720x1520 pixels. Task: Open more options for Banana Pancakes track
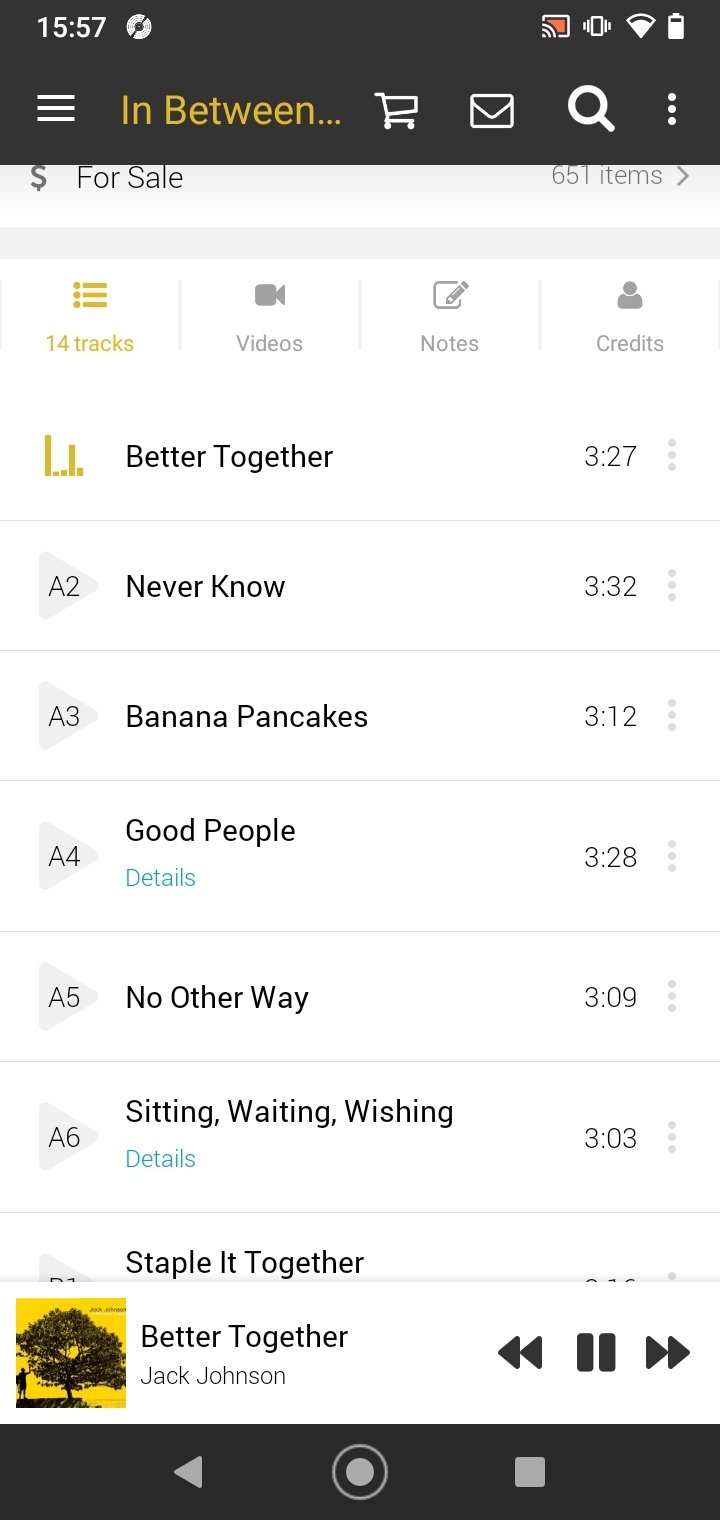[672, 716]
